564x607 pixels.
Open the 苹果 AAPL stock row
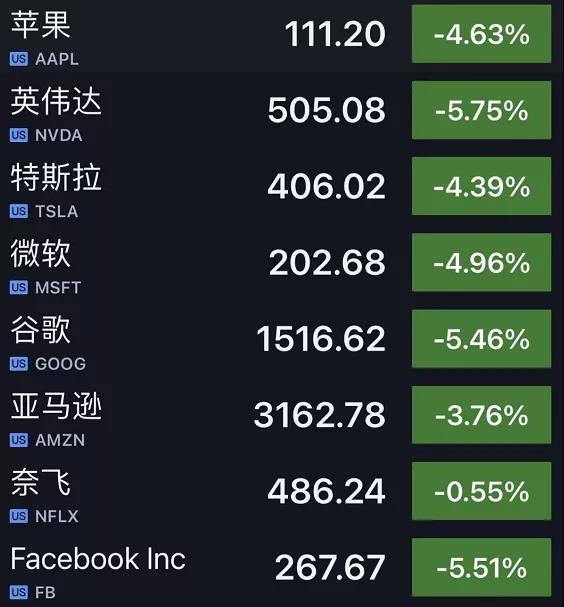coord(282,36)
